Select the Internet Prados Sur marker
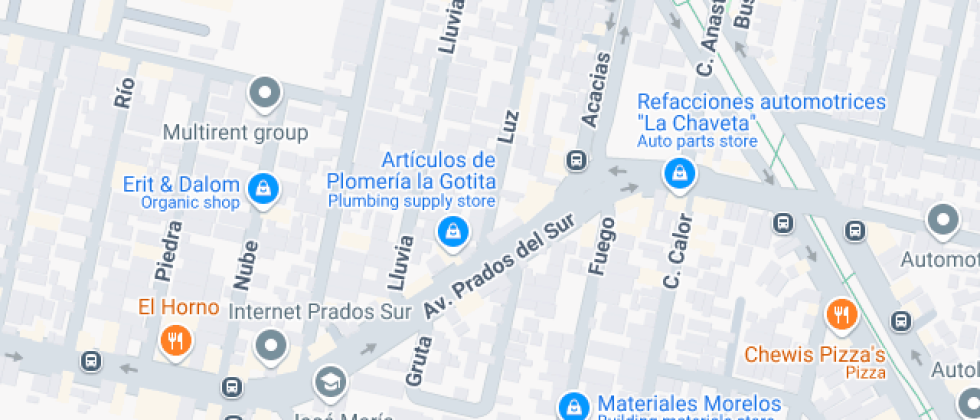Image resolution: width=980 pixels, height=420 pixels. [271, 347]
